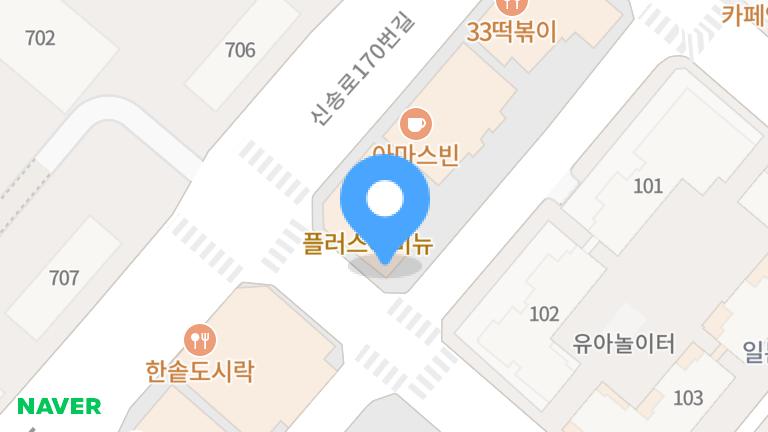
Task: Tap the blue location pin marker
Action: 385,203
